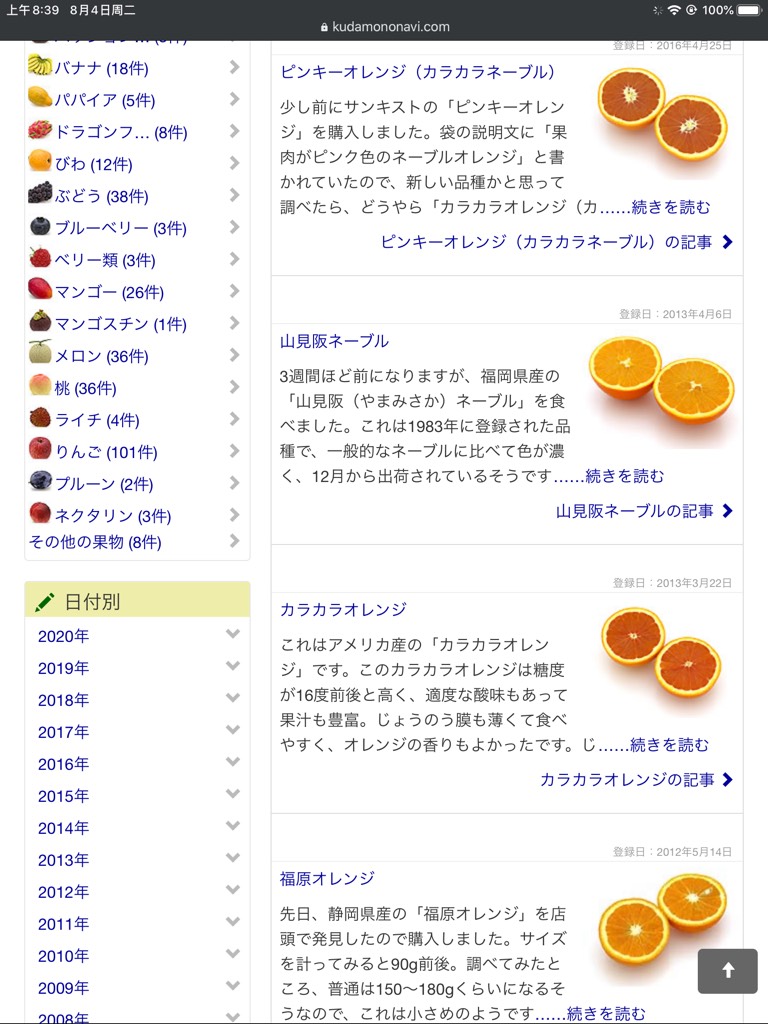
Task: Jump back to the top of page
Action: [x=727, y=971]
